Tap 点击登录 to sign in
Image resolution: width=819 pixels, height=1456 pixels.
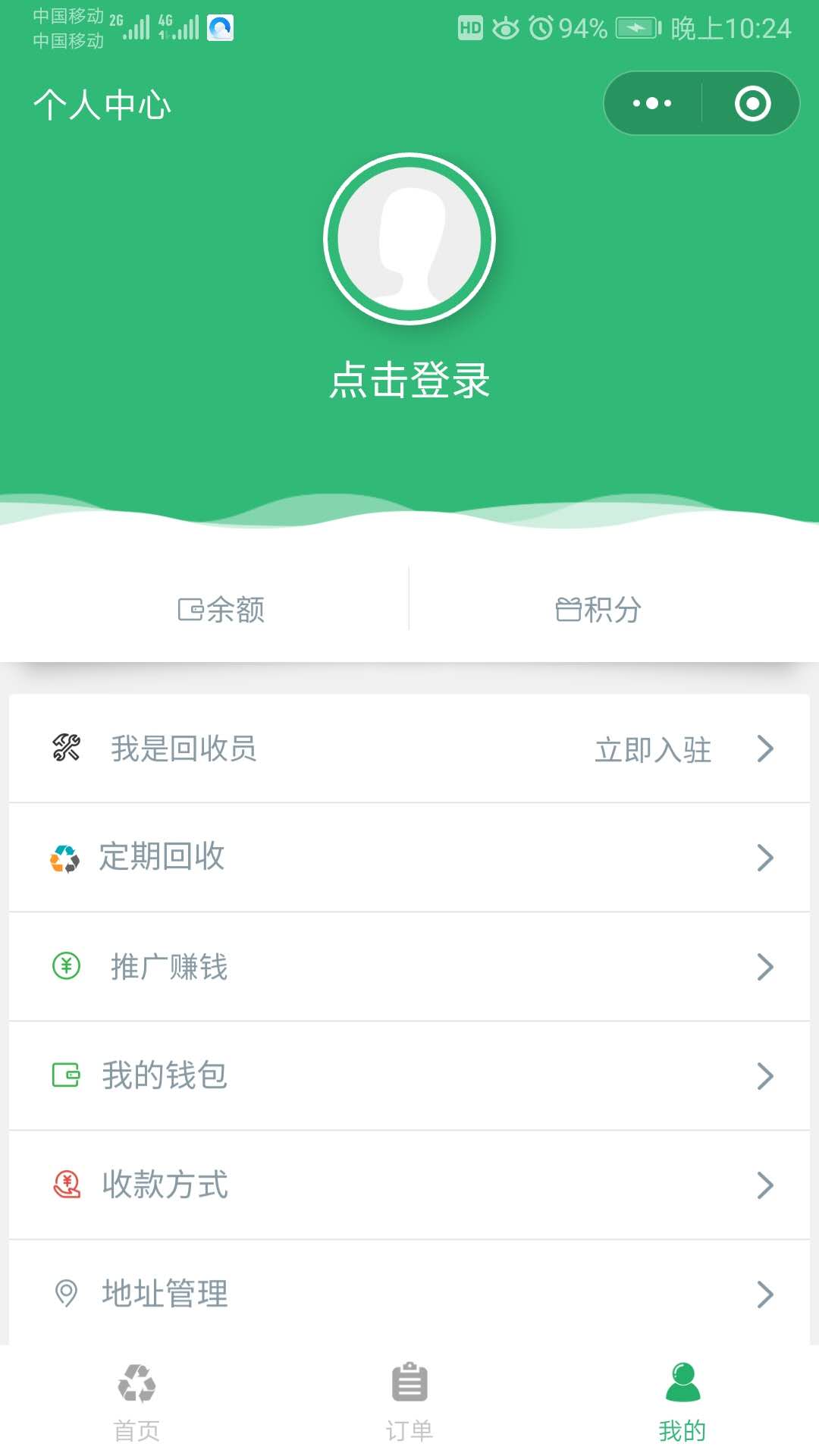[x=409, y=380]
